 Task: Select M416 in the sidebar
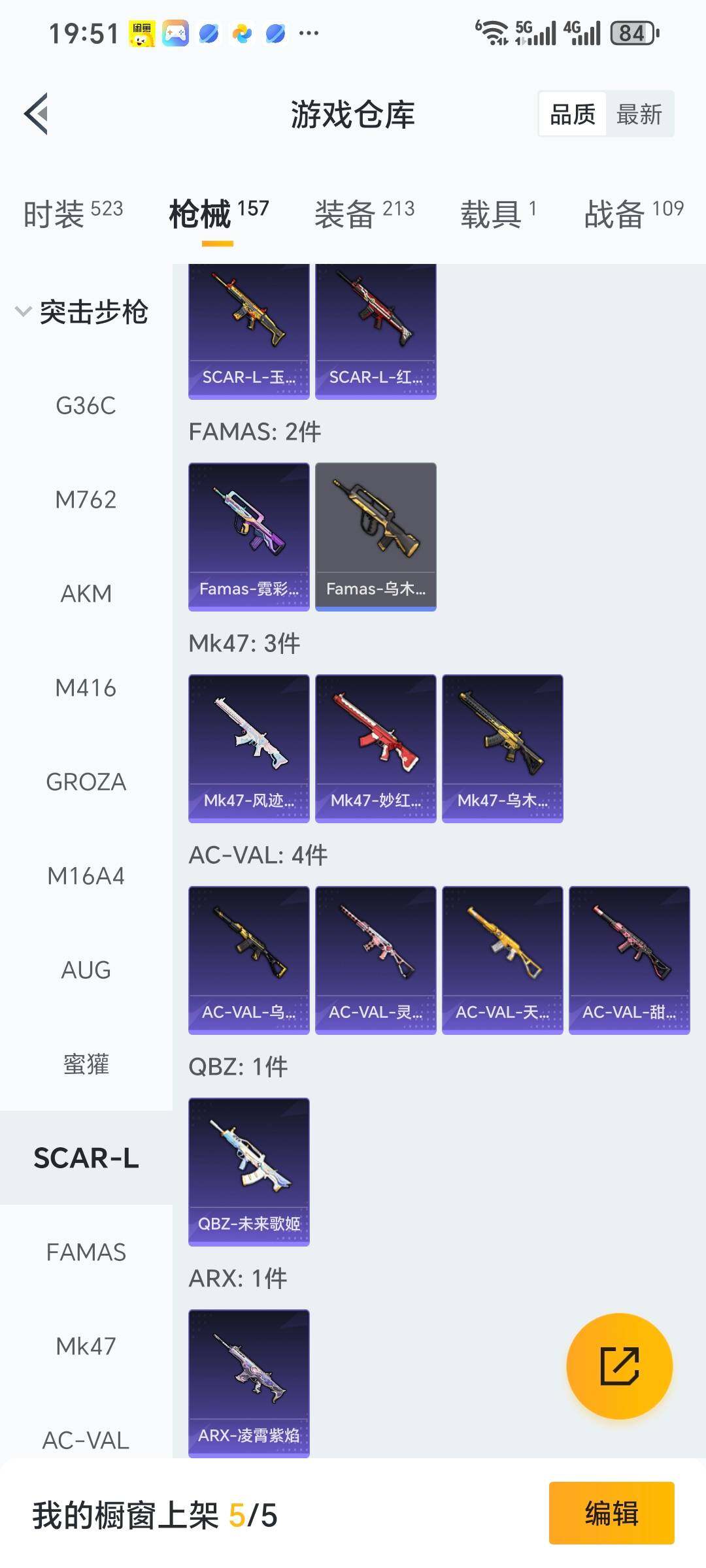coord(86,688)
